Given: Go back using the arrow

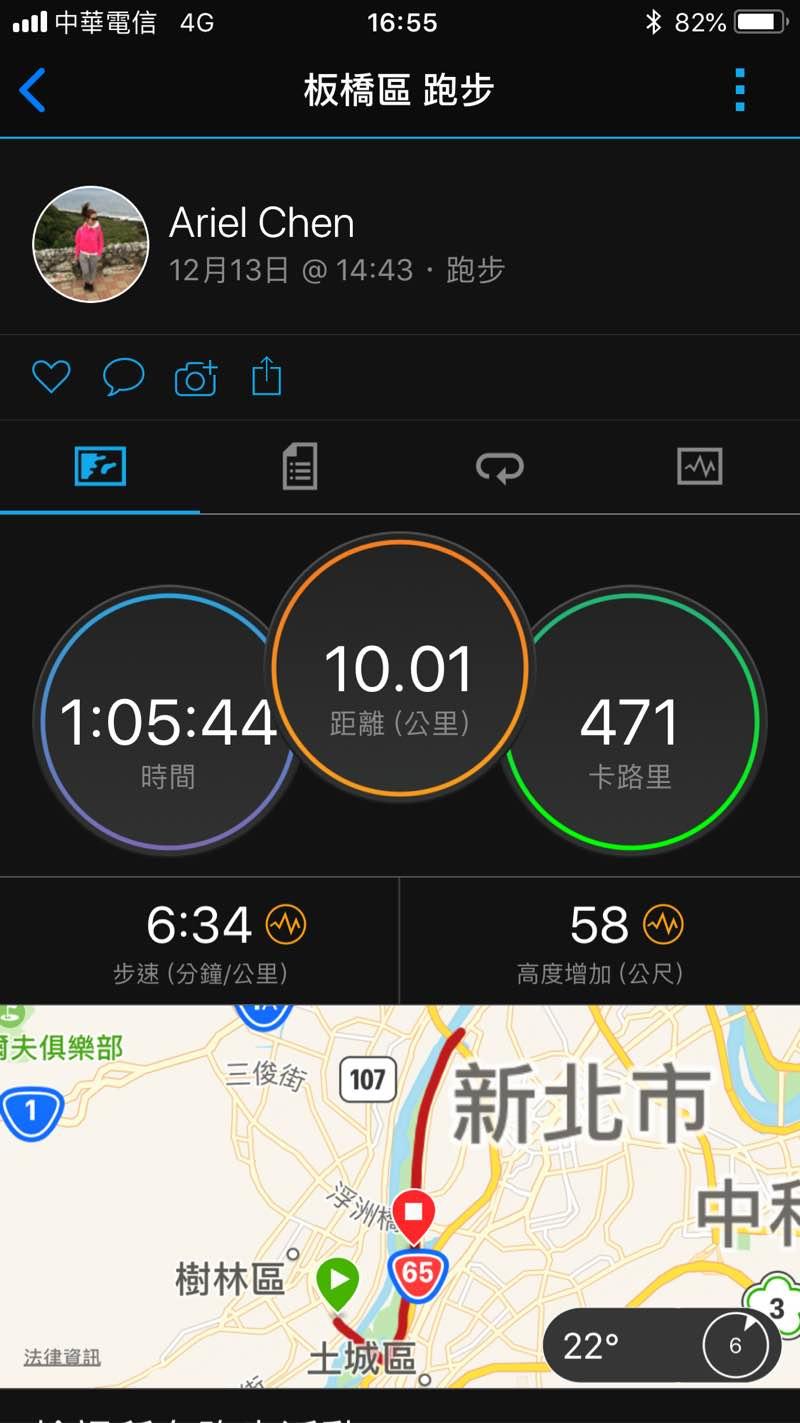Looking at the screenshot, I should (x=33, y=91).
